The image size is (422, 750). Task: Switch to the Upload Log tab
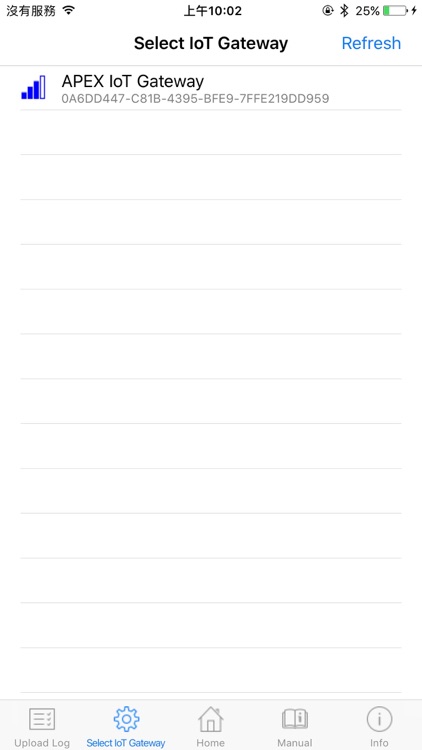pos(42,727)
